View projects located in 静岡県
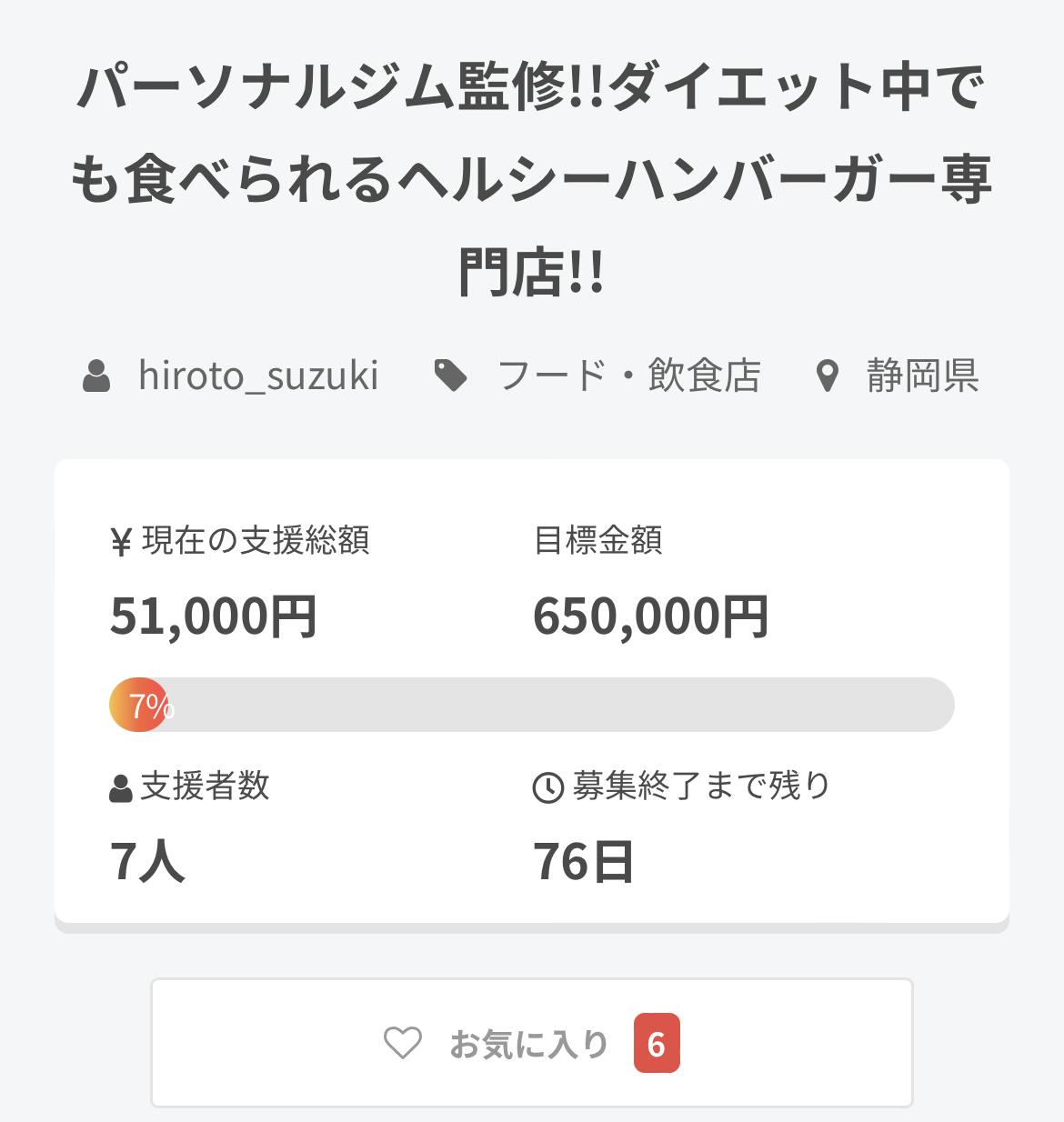The image size is (1064, 1122). (x=921, y=376)
